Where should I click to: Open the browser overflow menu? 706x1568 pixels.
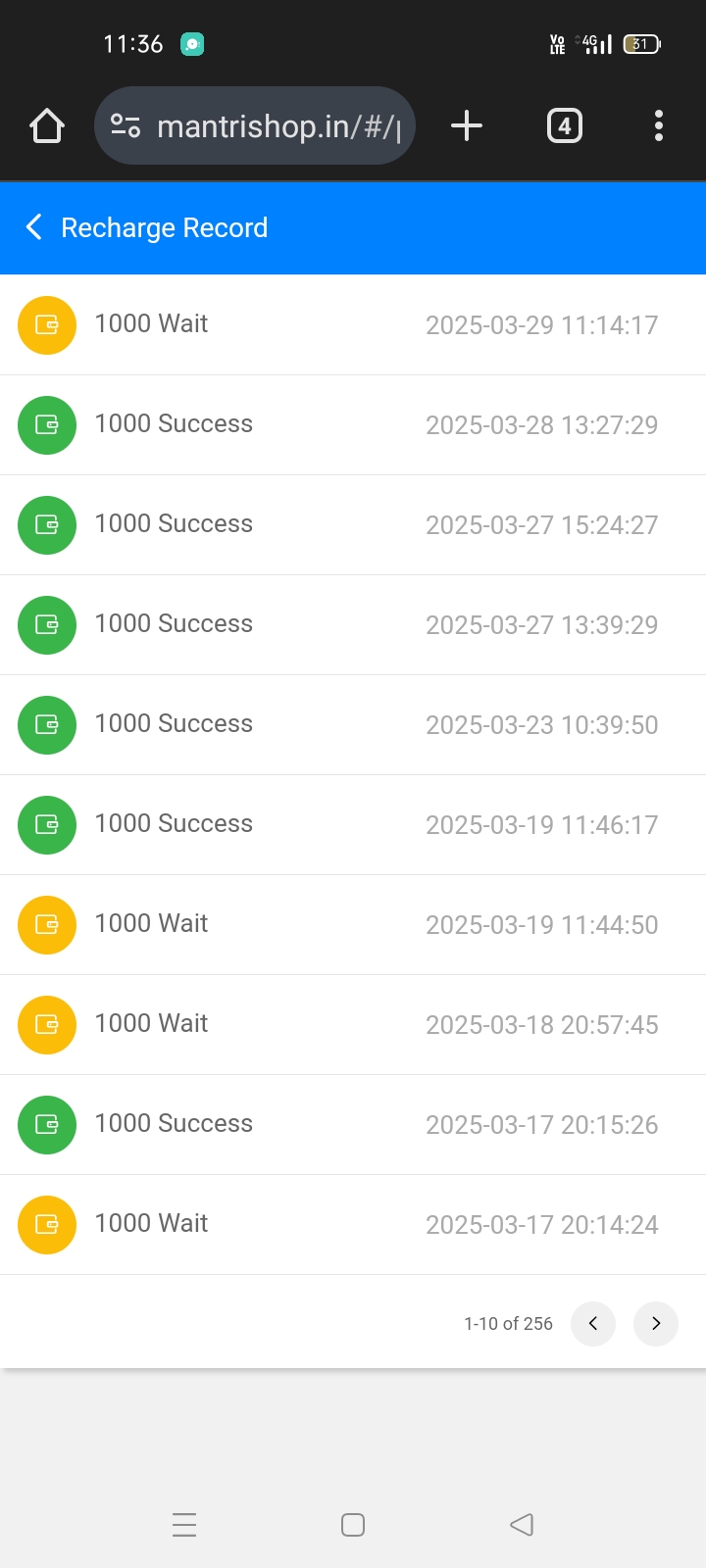(x=658, y=126)
